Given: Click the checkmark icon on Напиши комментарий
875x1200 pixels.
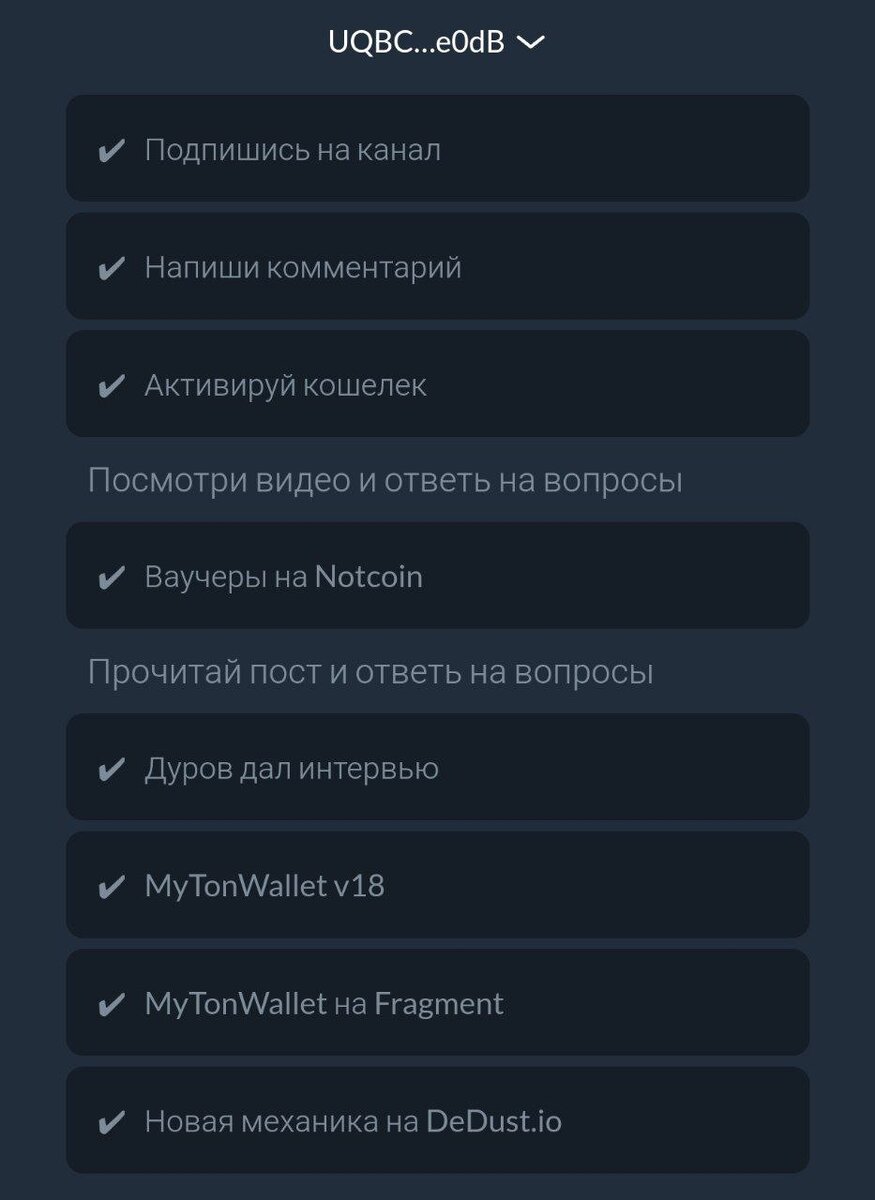Looking at the screenshot, I should 112,267.
